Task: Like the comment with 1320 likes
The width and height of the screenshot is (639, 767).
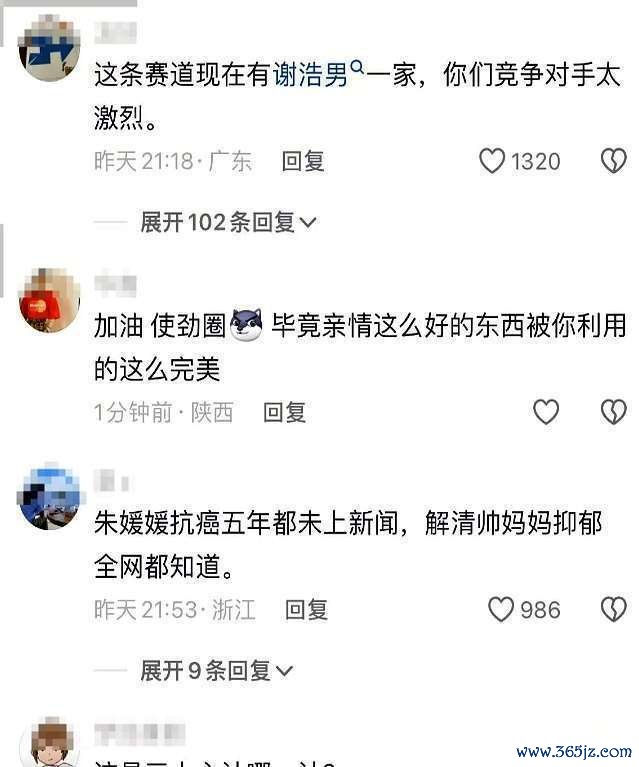Action: click(x=493, y=161)
